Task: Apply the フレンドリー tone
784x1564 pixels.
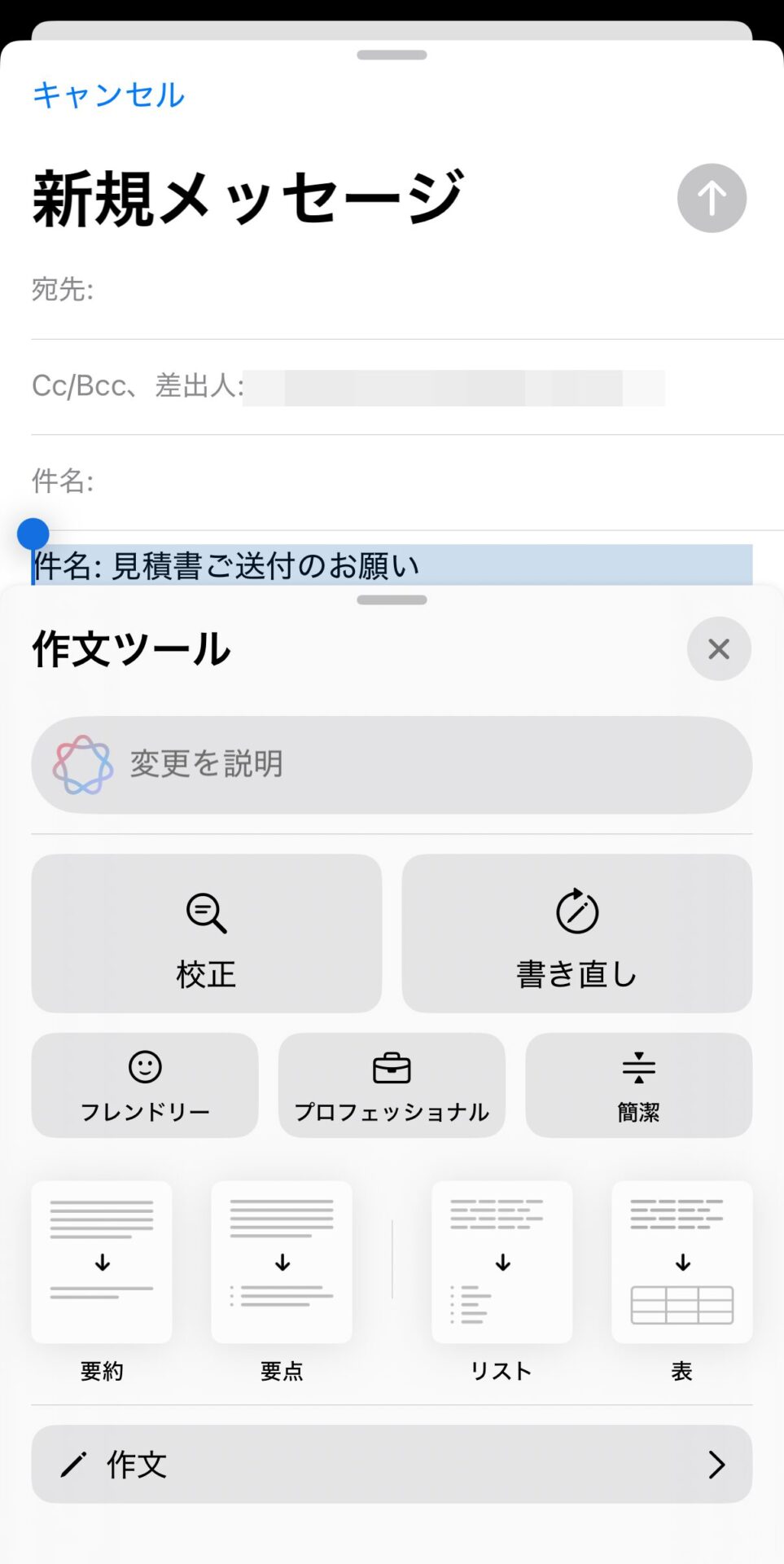Action: tap(145, 1085)
